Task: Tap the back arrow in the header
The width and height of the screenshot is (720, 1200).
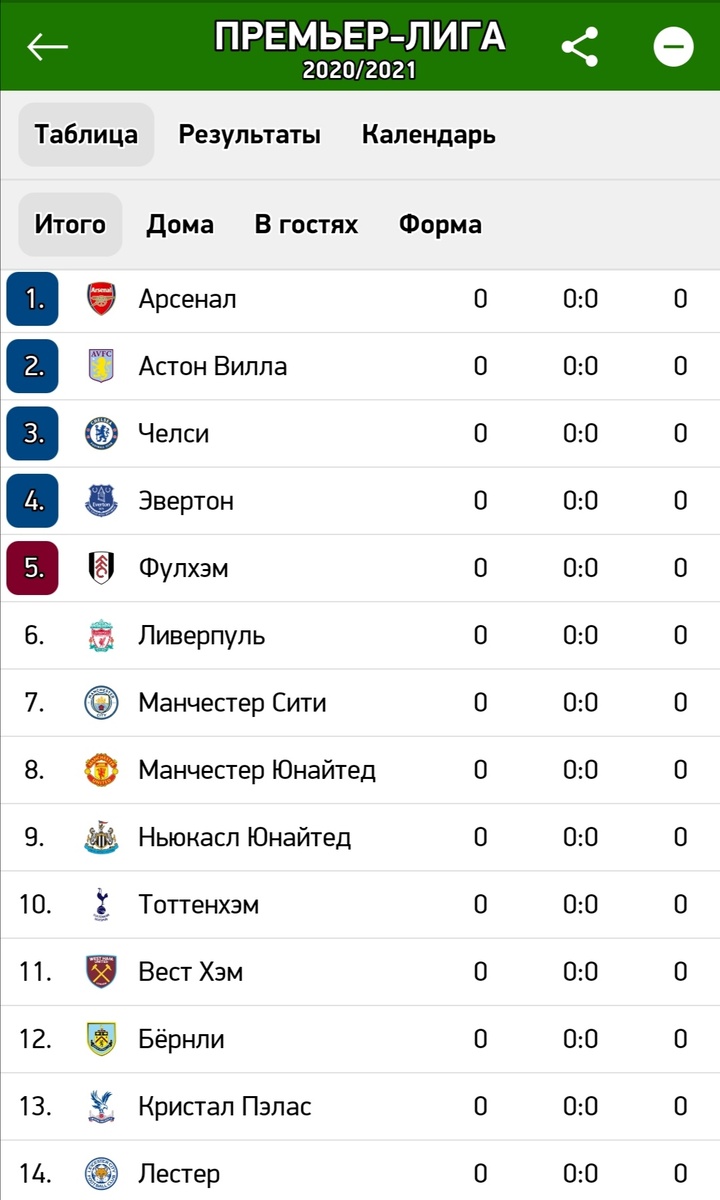Action: click(x=47, y=44)
